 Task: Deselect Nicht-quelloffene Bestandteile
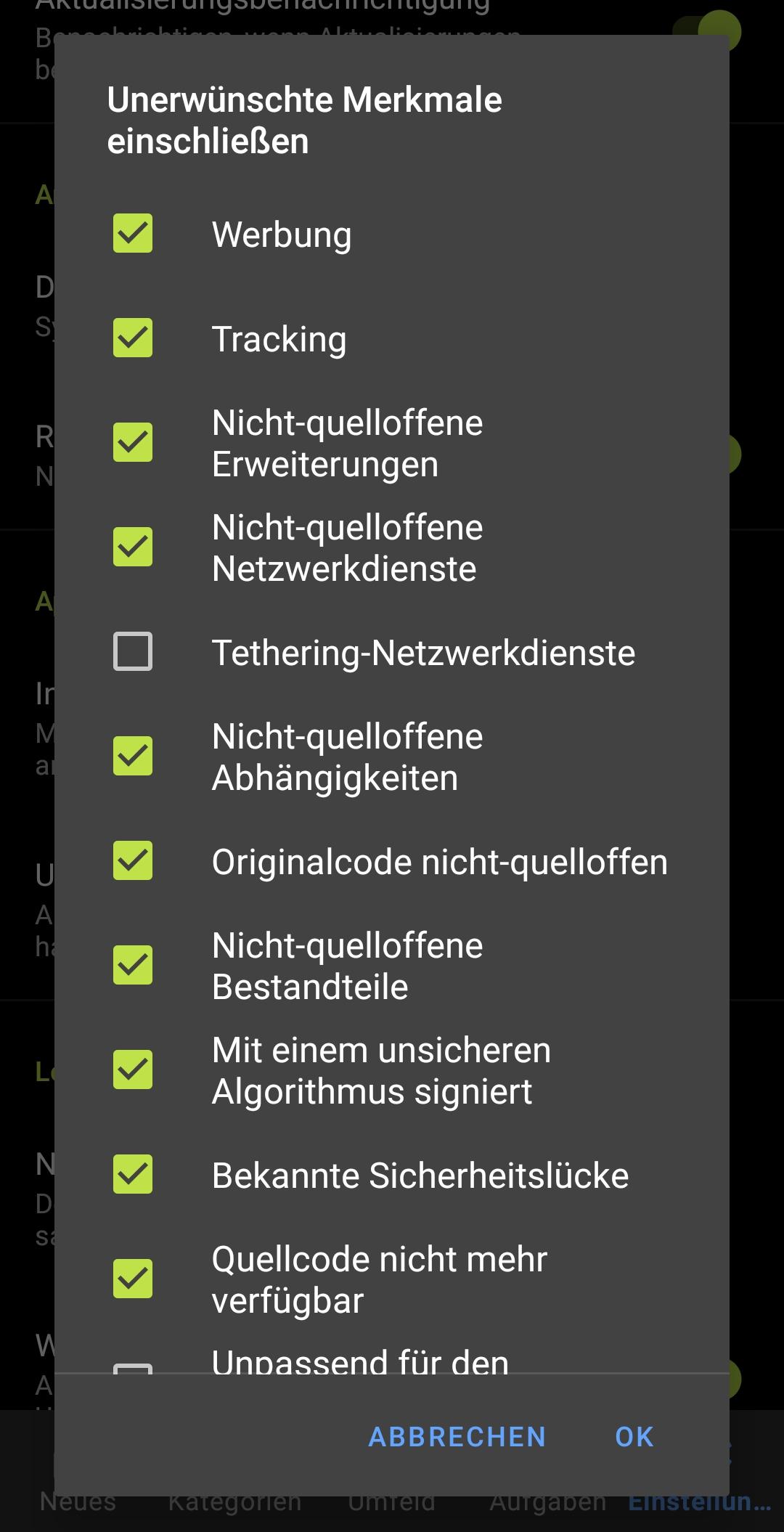133,965
